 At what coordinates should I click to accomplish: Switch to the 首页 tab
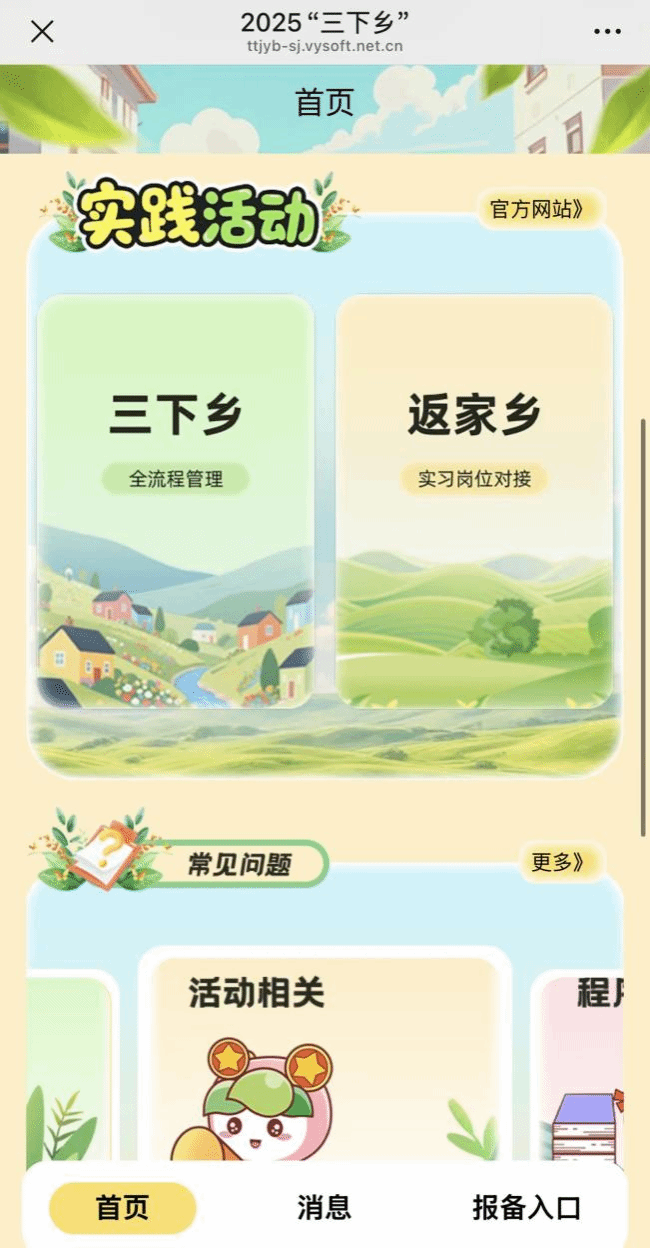(x=123, y=1208)
